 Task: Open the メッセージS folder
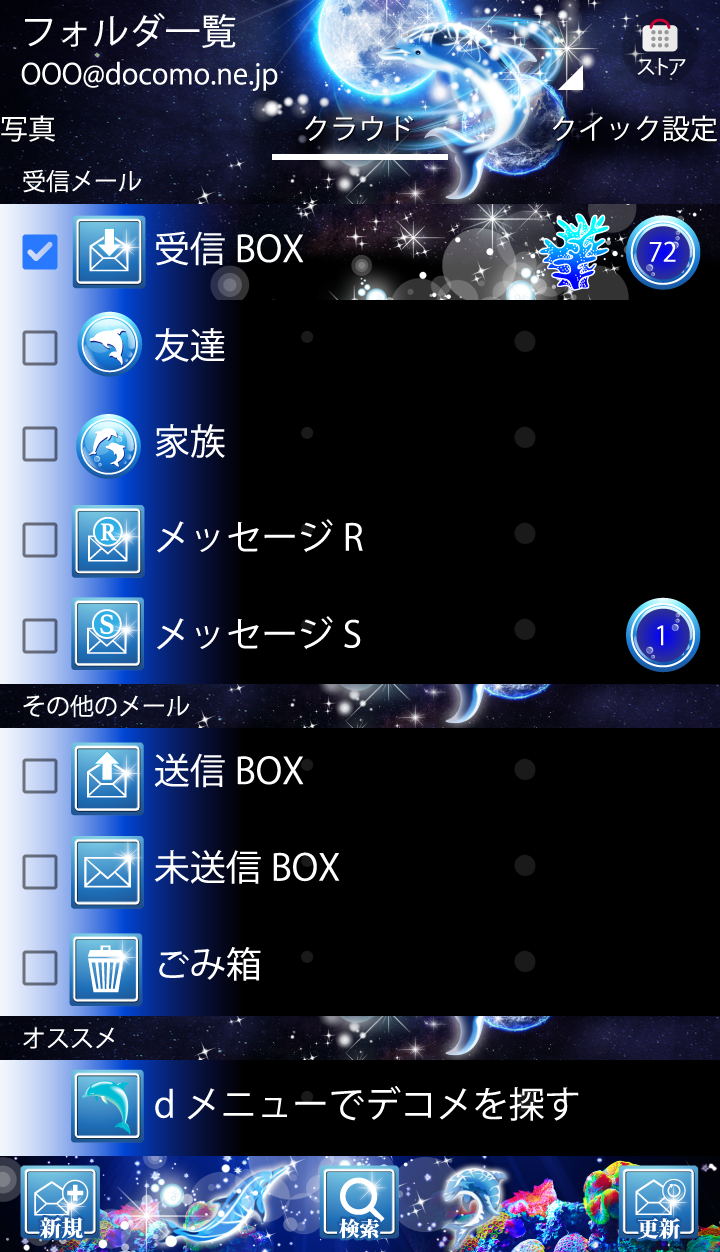258,634
